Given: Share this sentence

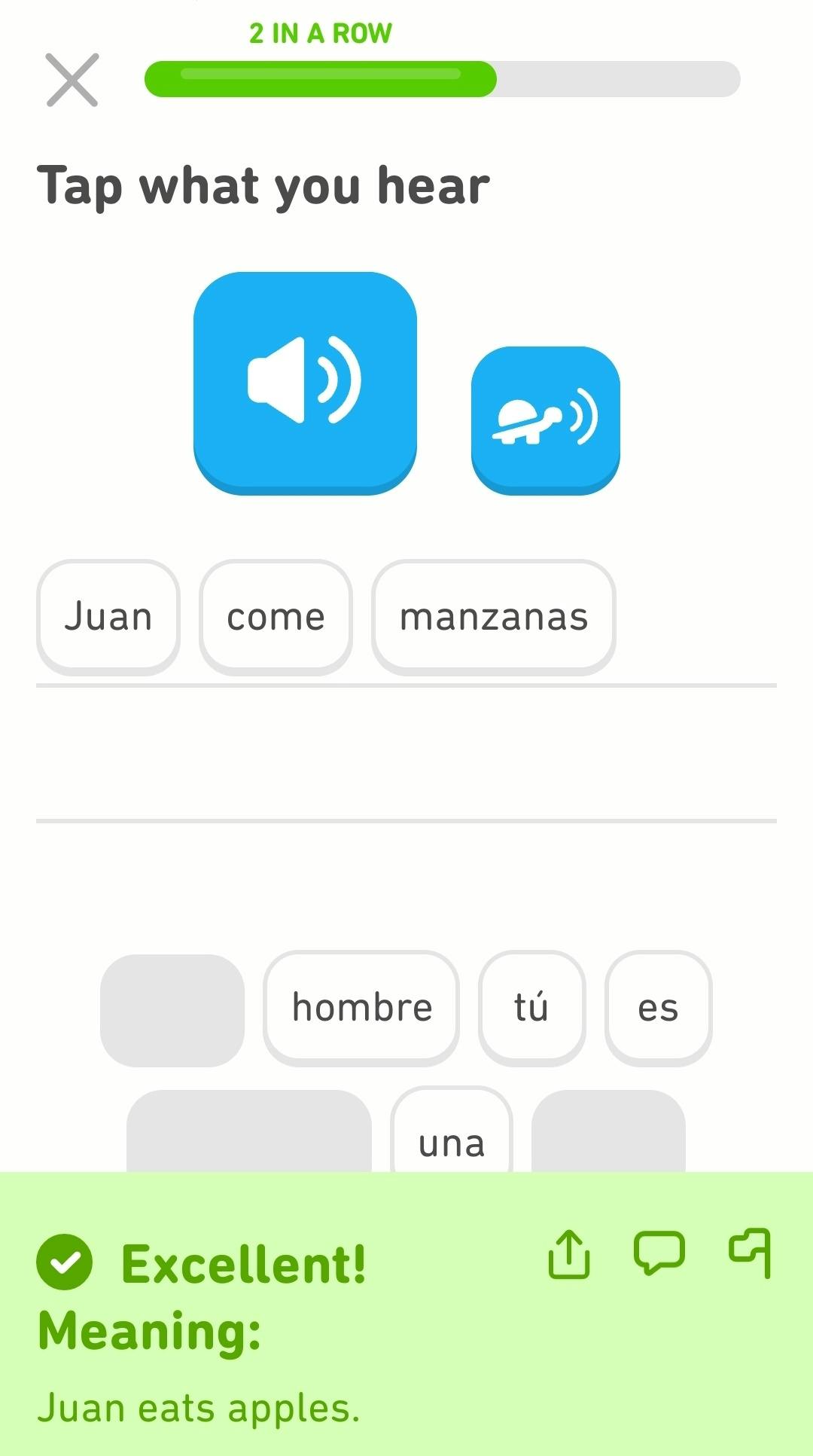Looking at the screenshot, I should point(569,1254).
